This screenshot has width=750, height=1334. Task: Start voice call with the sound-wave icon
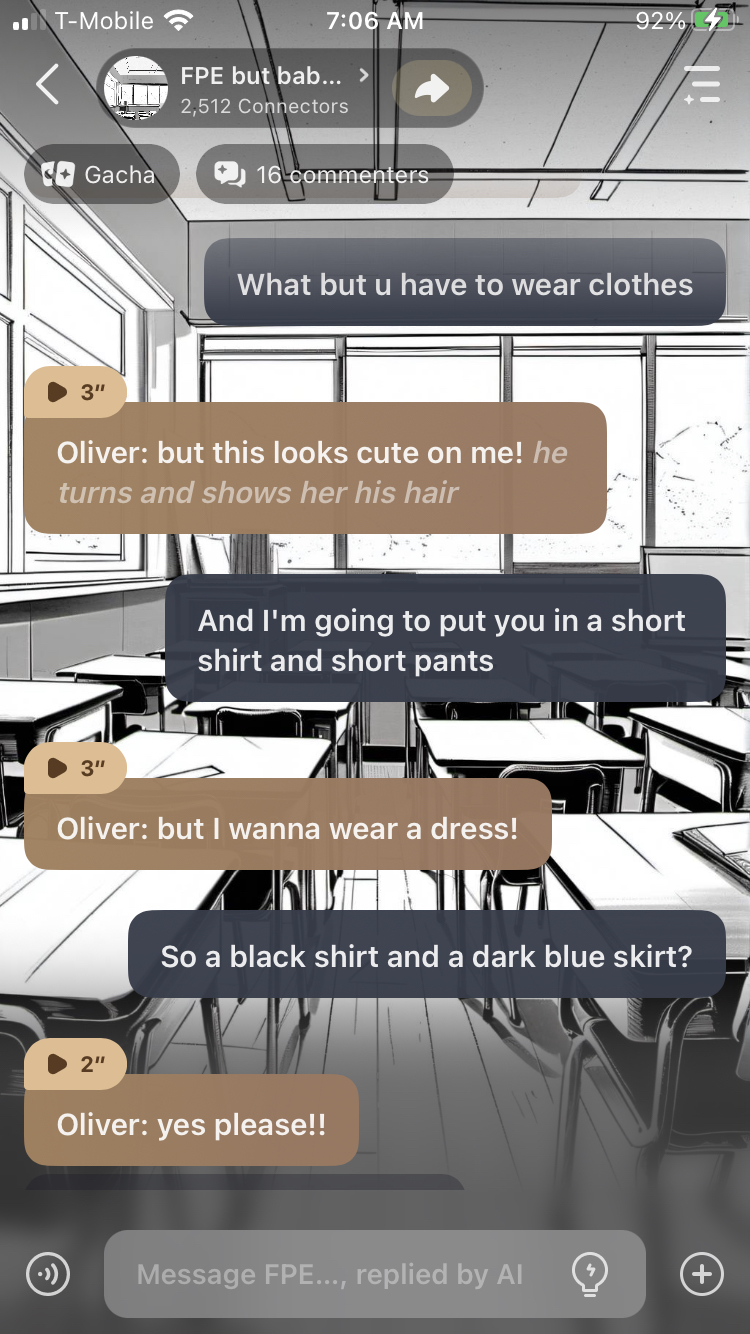[x=48, y=1274]
